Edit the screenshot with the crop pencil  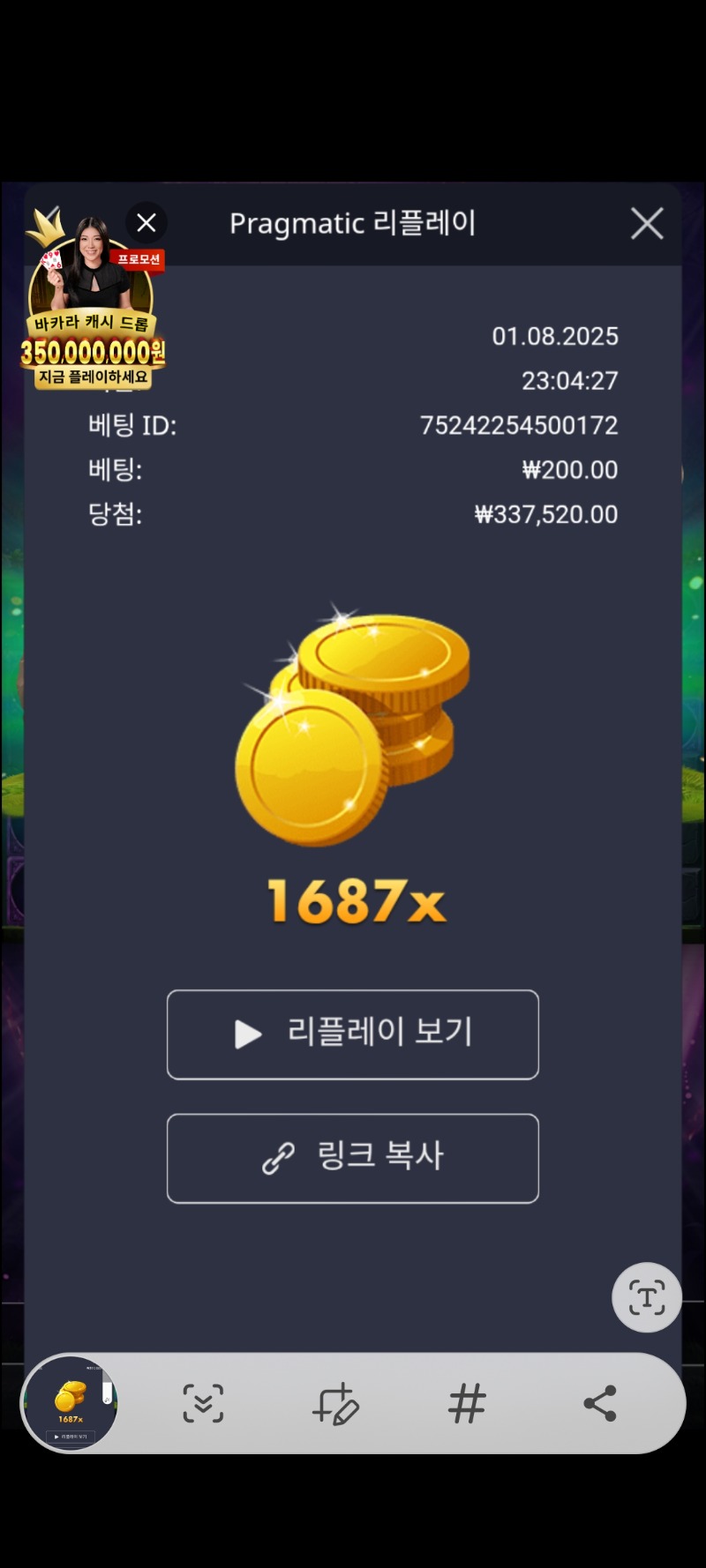[335, 1402]
